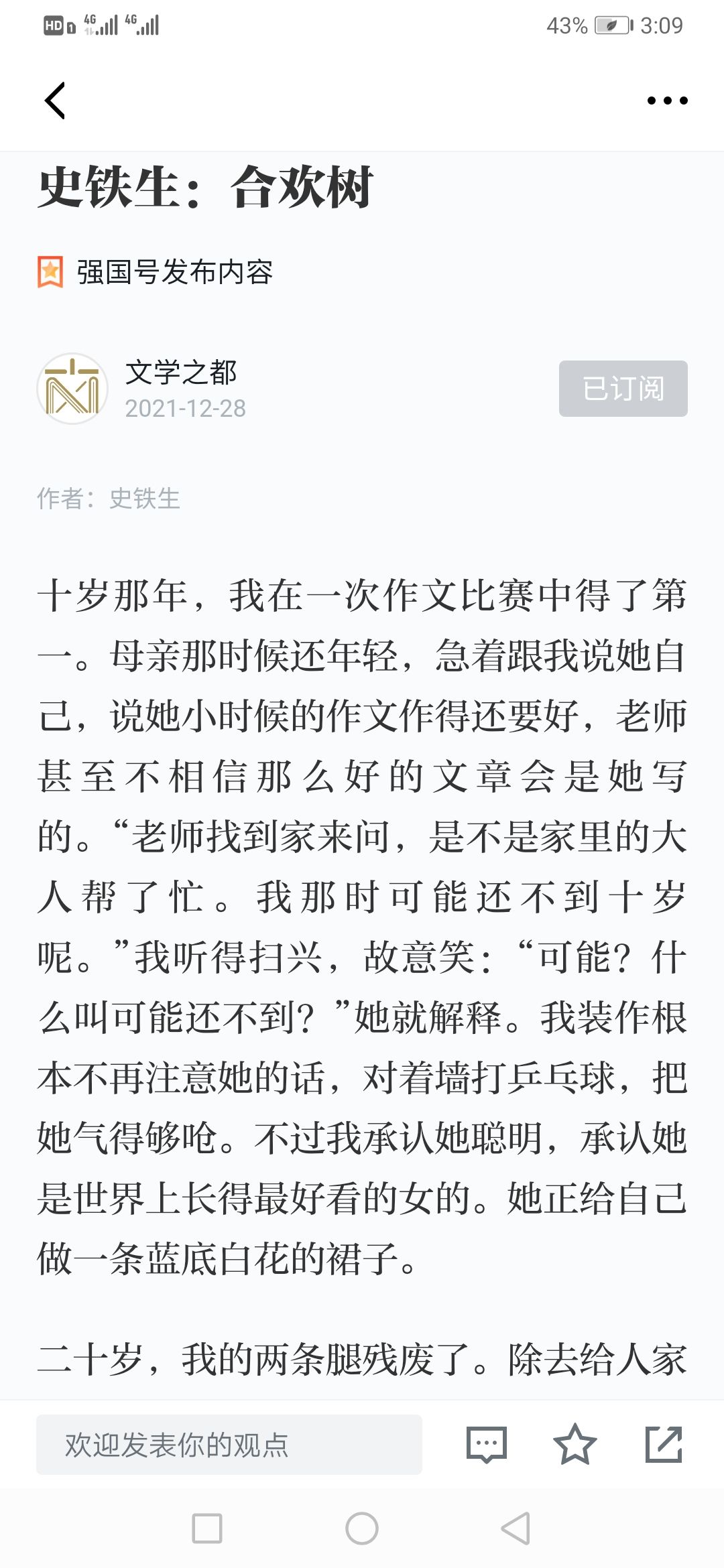Share the article using the share icon
Image resolution: width=724 pixels, height=1568 pixels.
tap(664, 1445)
